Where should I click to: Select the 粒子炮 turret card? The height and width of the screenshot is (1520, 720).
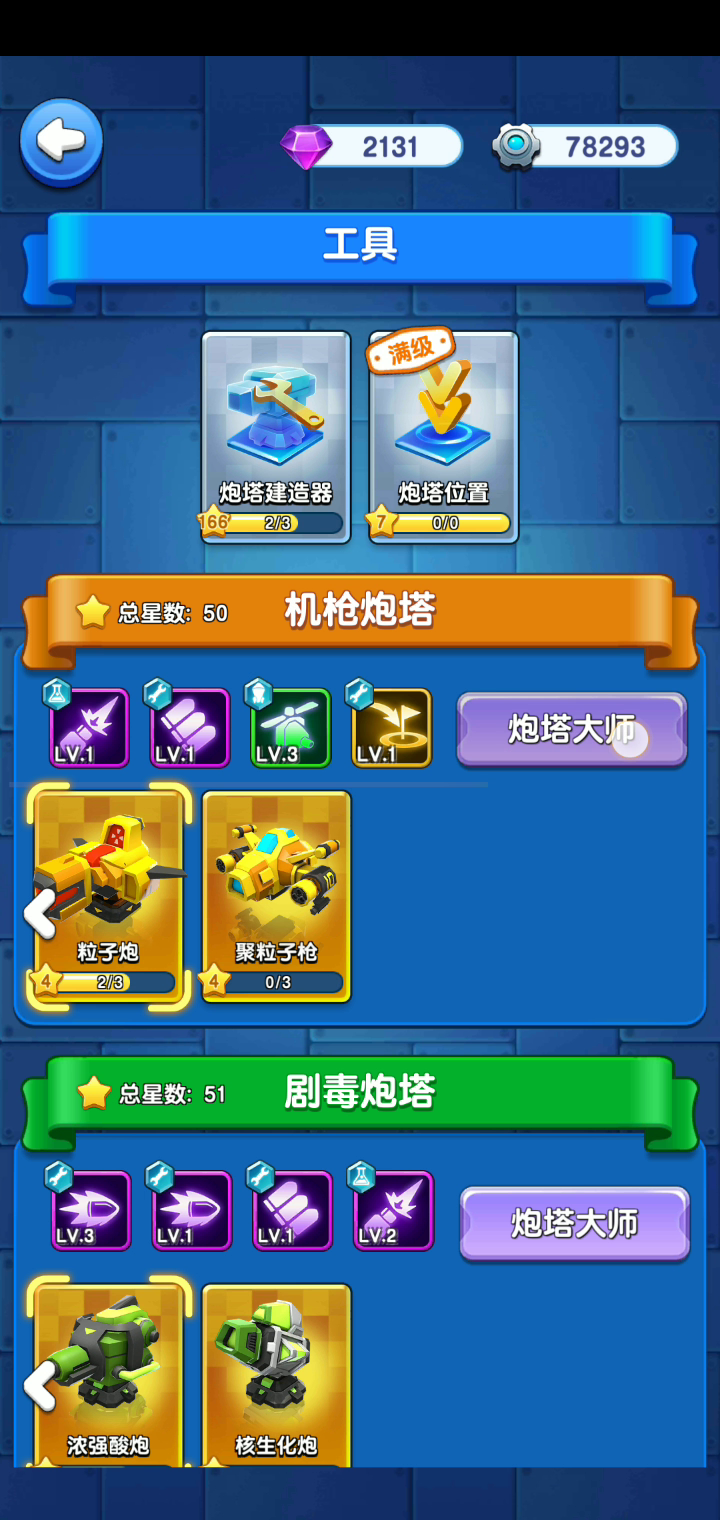109,897
